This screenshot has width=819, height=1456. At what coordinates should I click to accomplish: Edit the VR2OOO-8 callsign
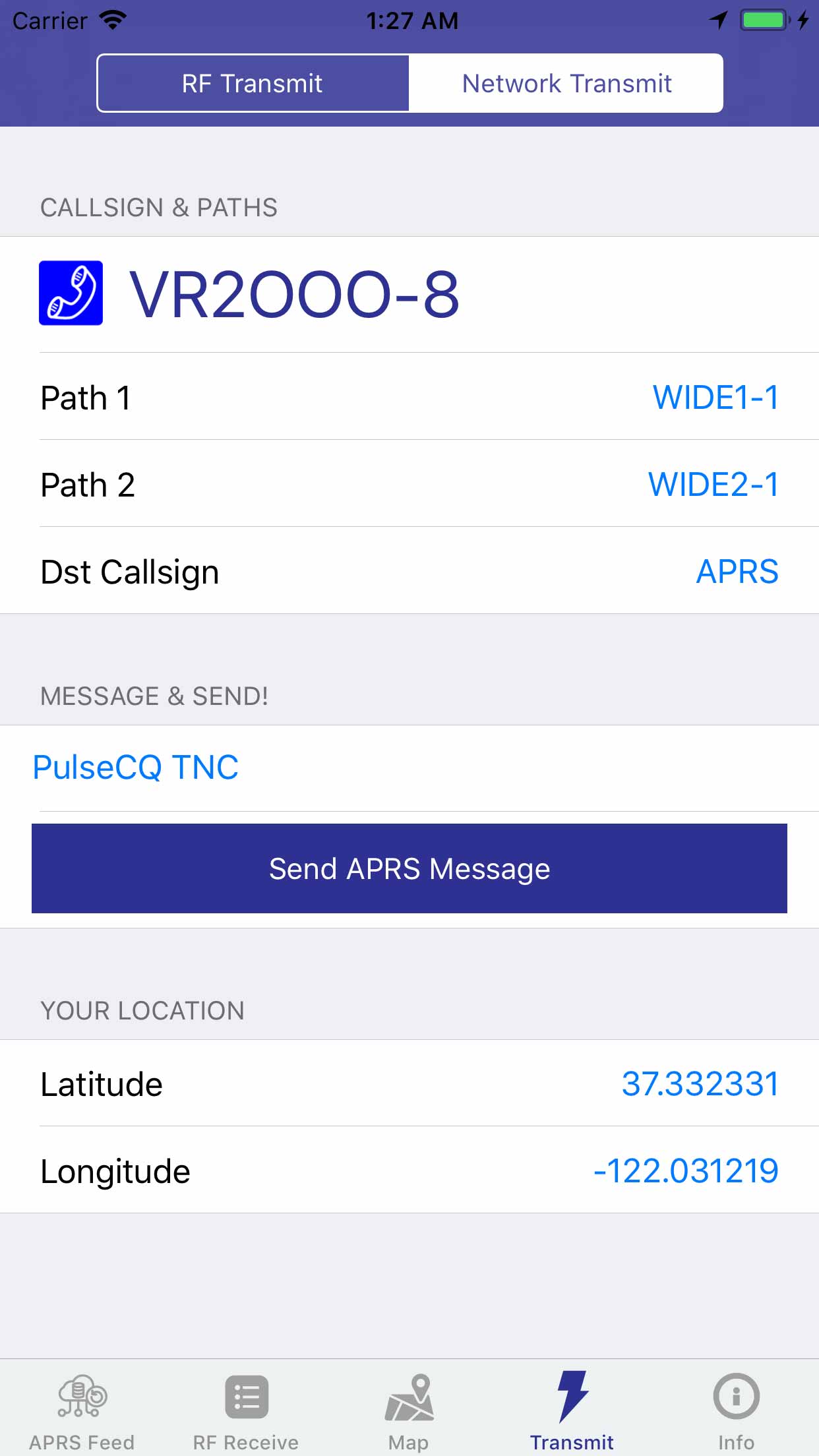click(294, 295)
